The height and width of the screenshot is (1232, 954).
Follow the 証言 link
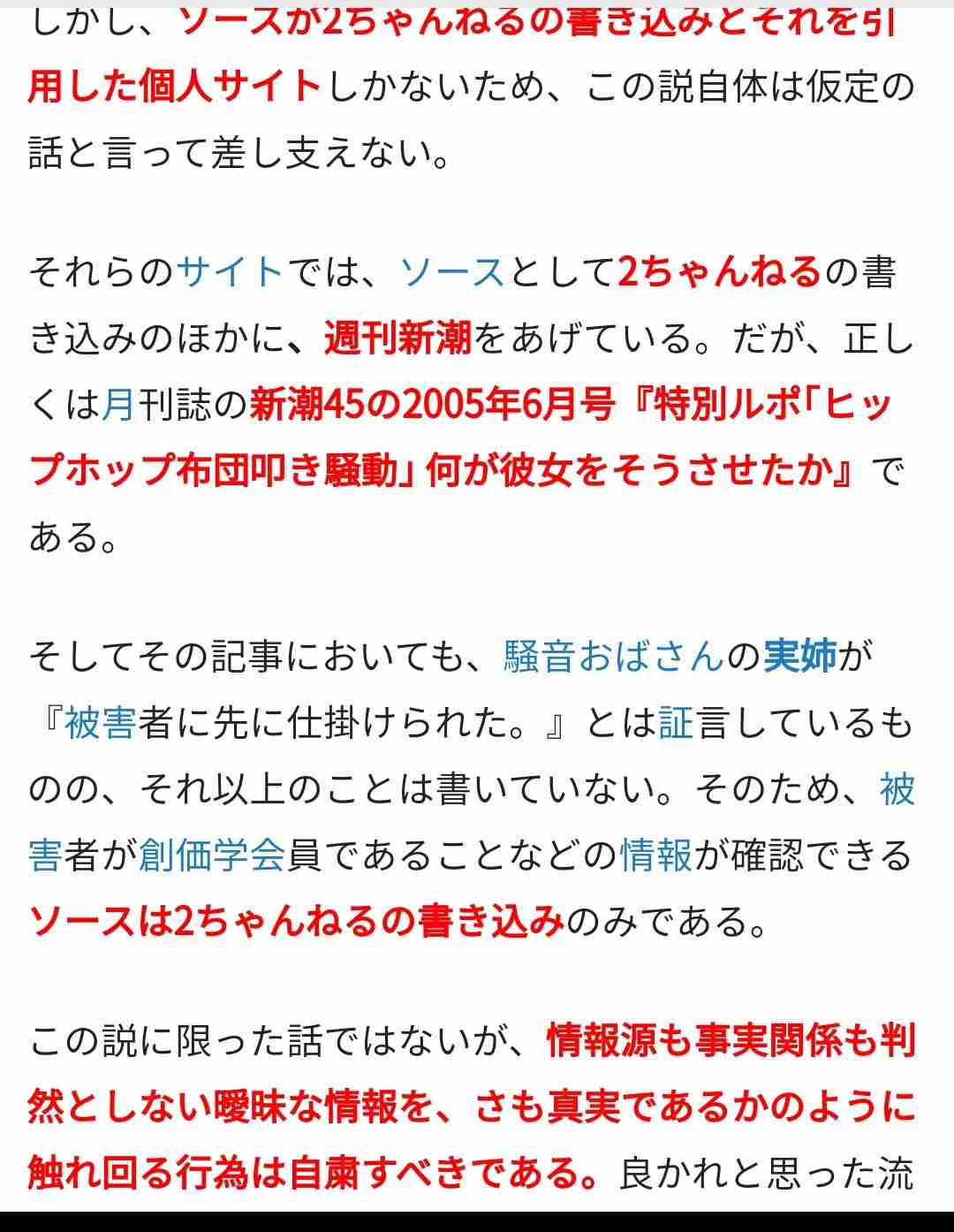[676, 723]
